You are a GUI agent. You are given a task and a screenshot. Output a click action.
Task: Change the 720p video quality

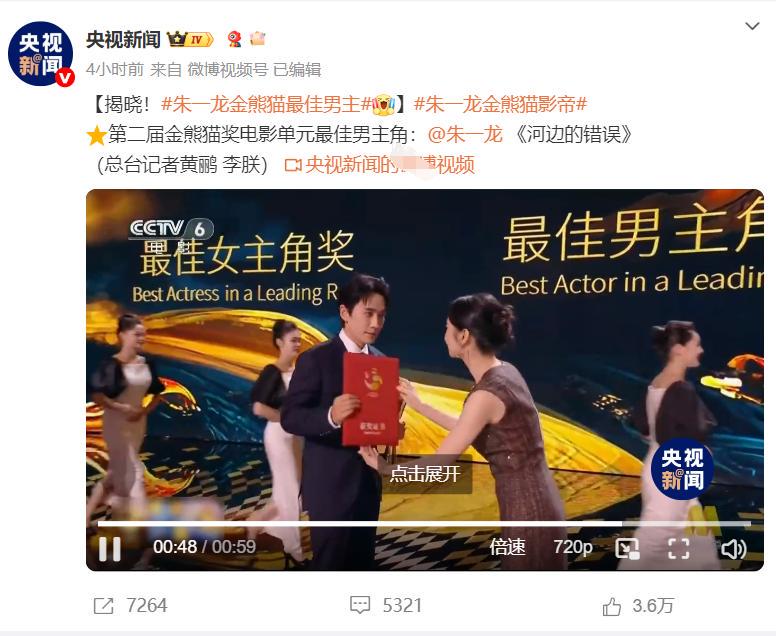573,547
